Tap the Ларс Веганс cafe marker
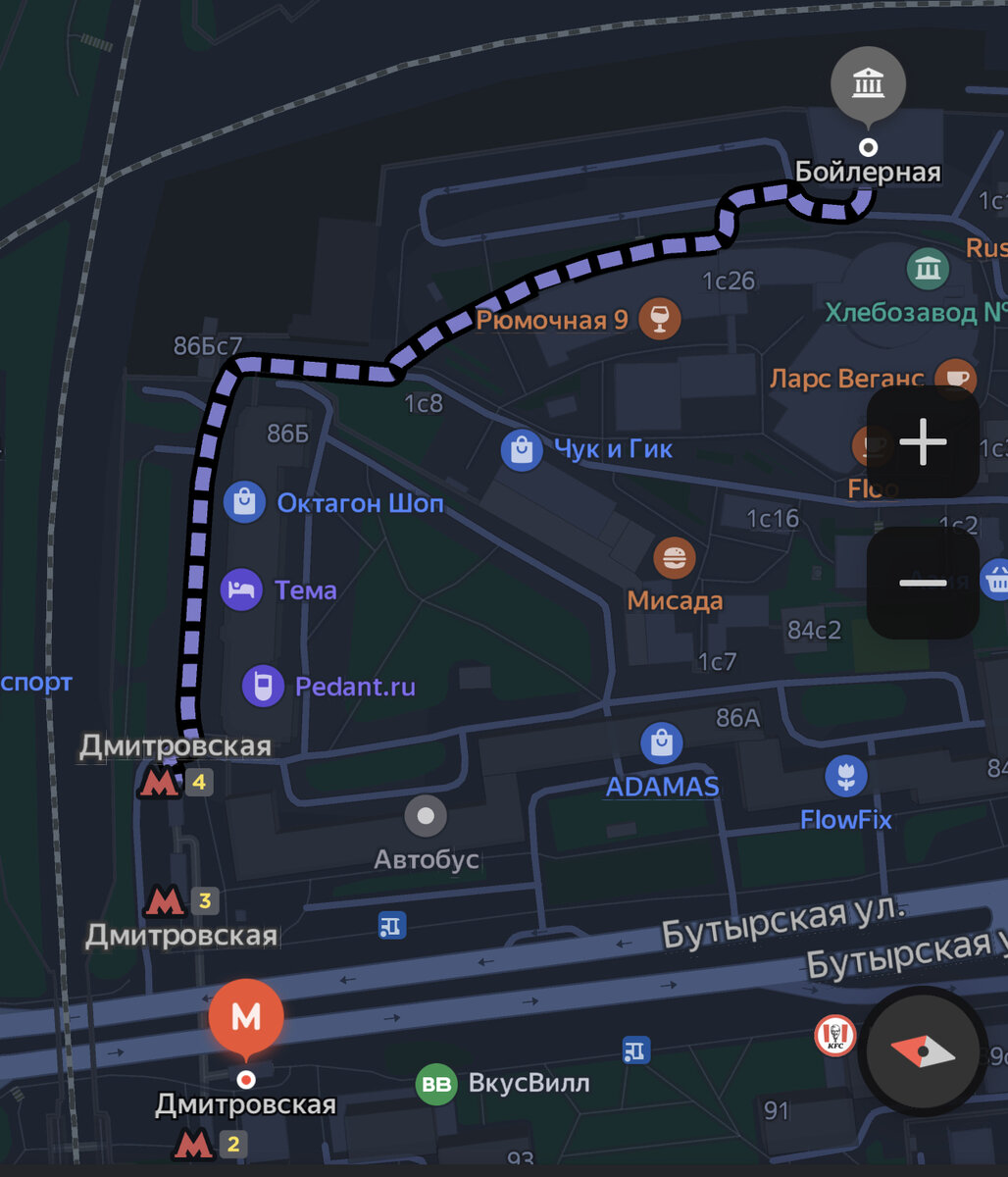Screen dimensions: 1008x1177 pos(954,378)
